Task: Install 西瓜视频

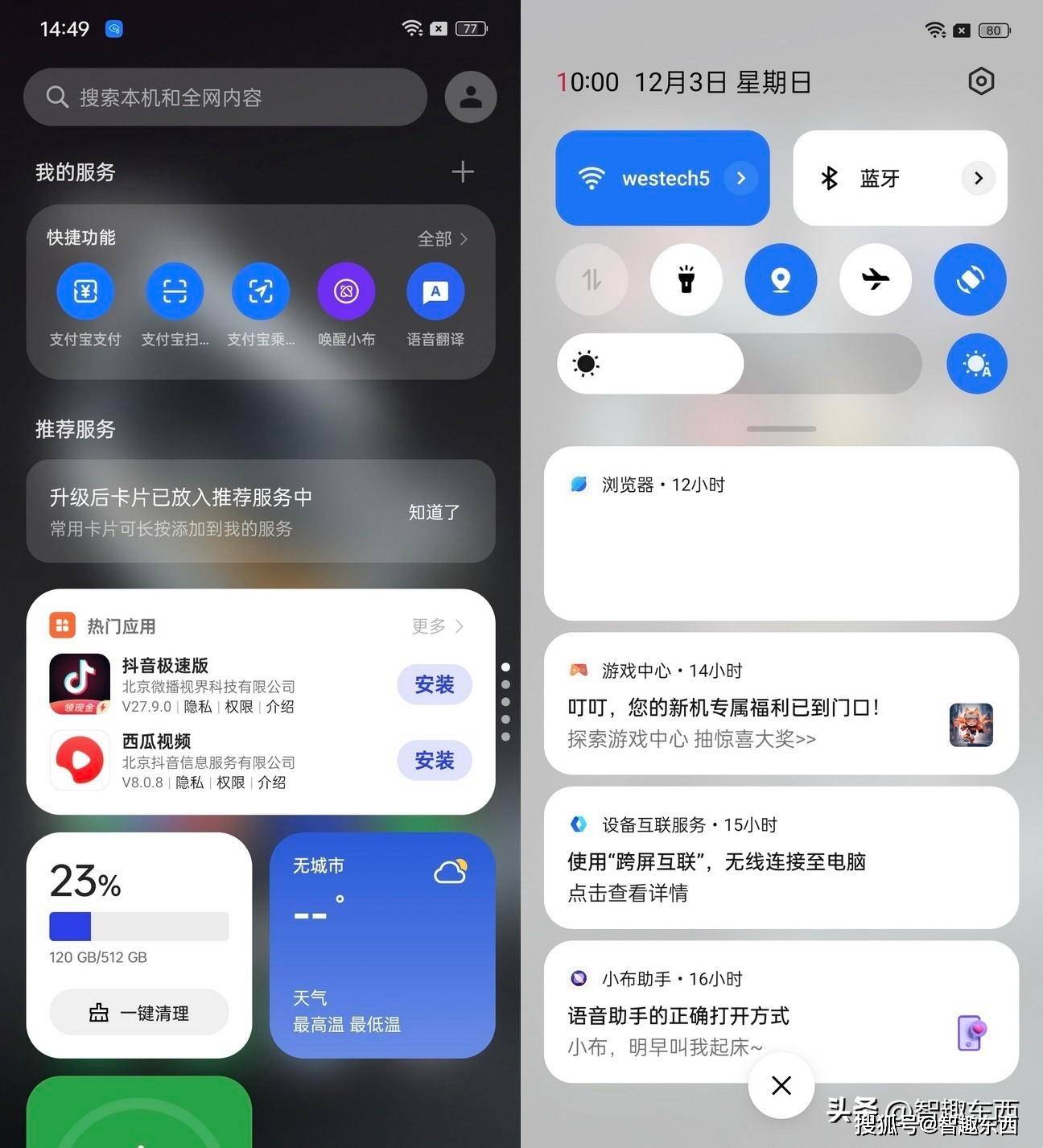Action: 435,760
